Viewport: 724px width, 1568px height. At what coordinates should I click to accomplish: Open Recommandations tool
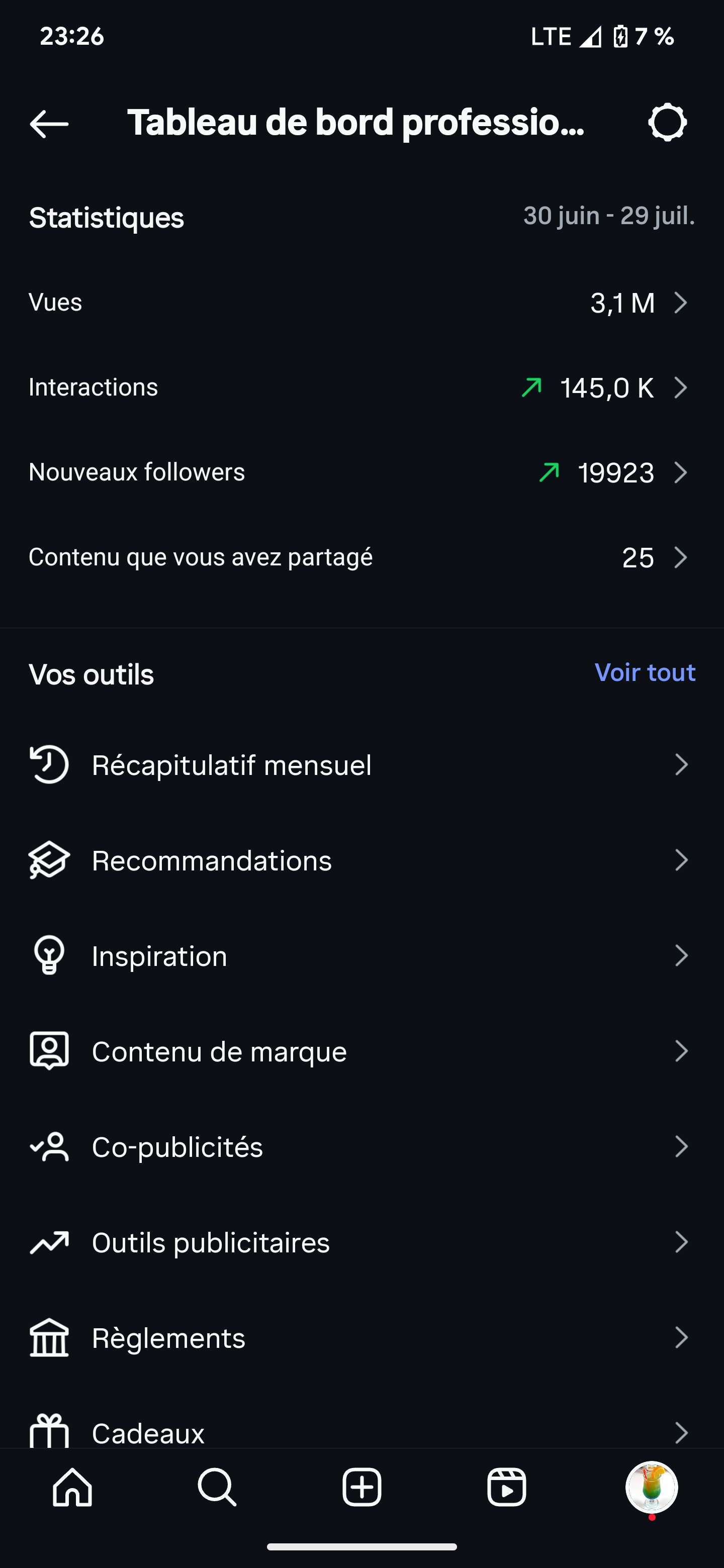coord(361,860)
